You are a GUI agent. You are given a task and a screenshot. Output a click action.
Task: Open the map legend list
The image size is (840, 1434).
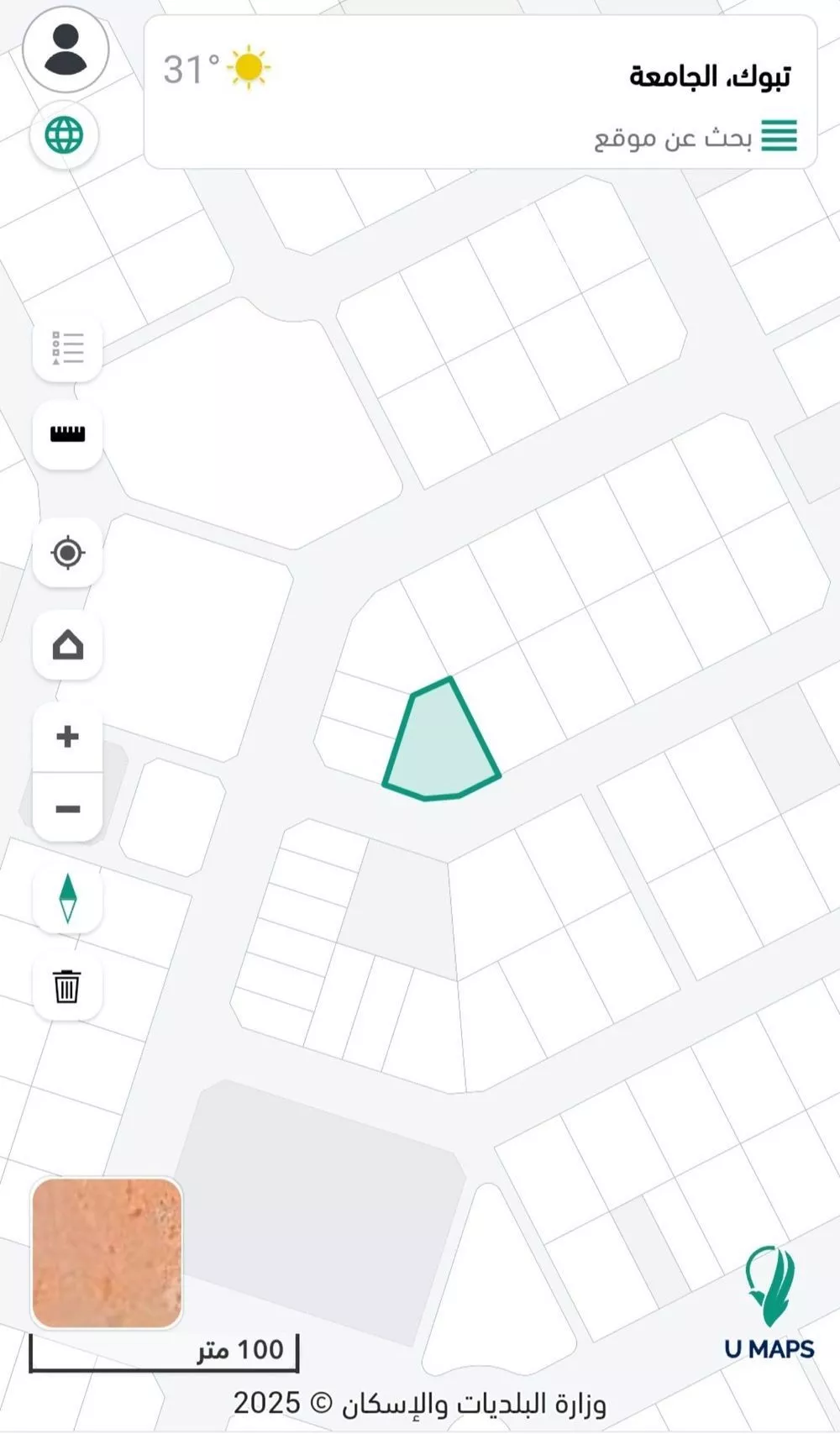(67, 348)
